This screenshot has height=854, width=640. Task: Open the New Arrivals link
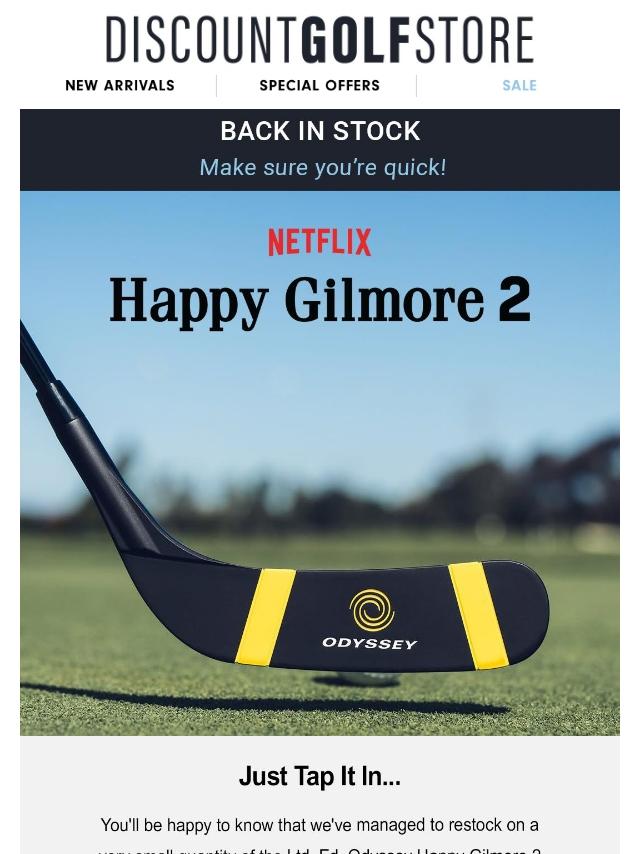point(120,86)
